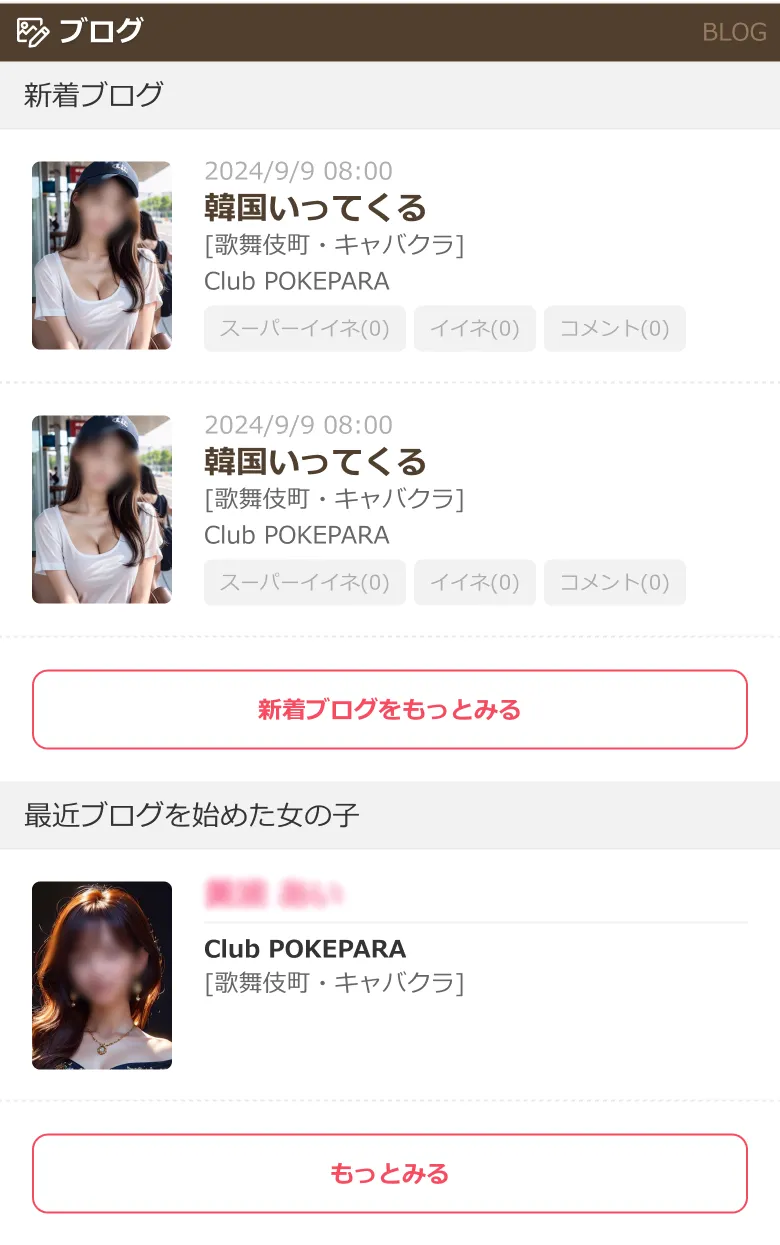Open comments on the second 韓国いってくる post
This screenshot has width=780, height=1245.
(614, 583)
